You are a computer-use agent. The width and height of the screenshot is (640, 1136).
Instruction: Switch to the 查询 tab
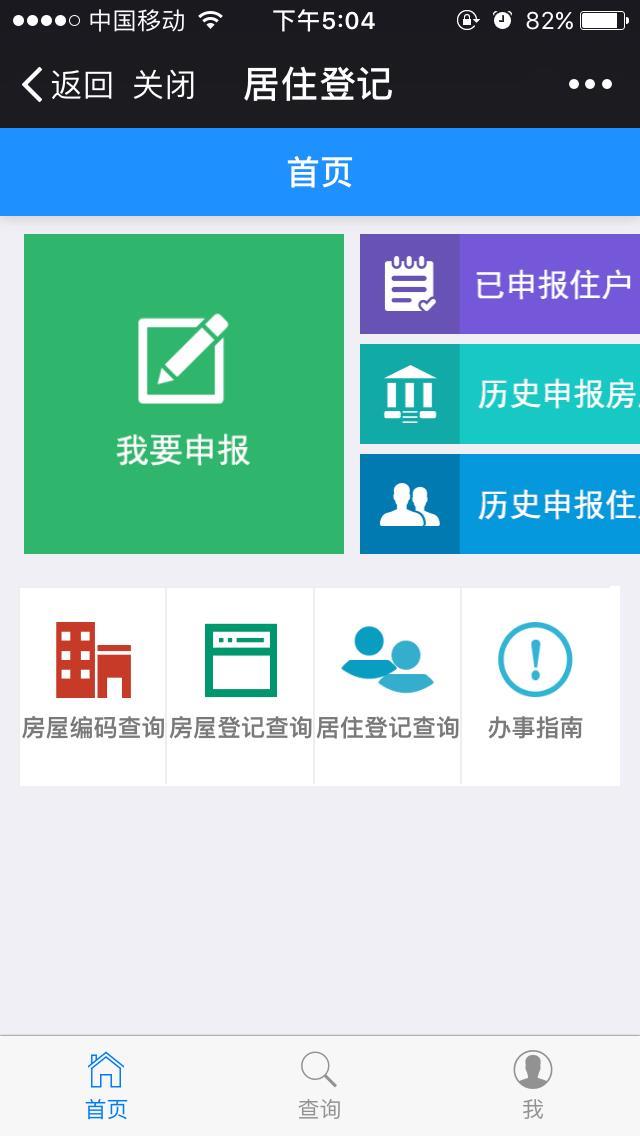(x=319, y=1085)
